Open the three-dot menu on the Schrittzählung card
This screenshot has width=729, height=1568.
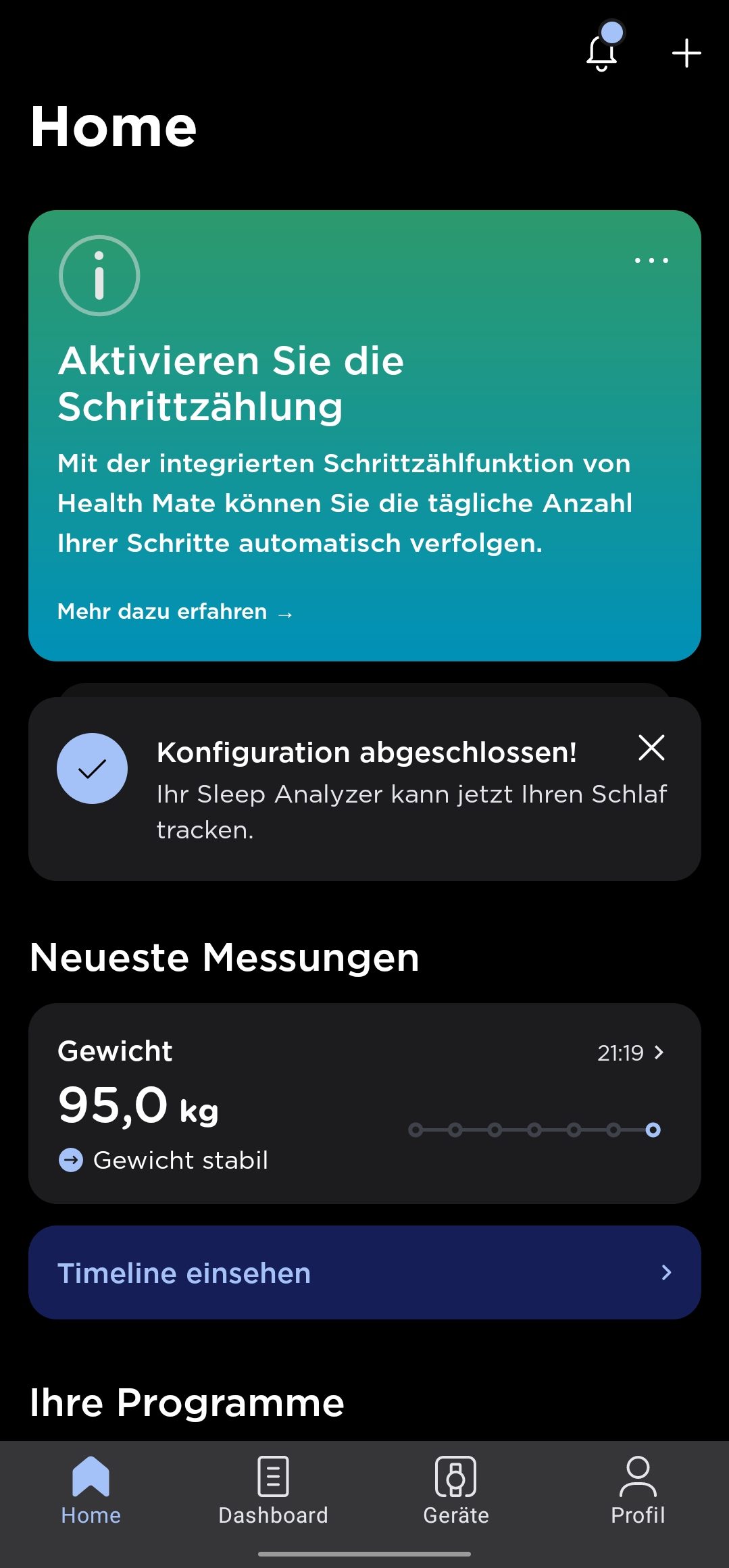651,260
